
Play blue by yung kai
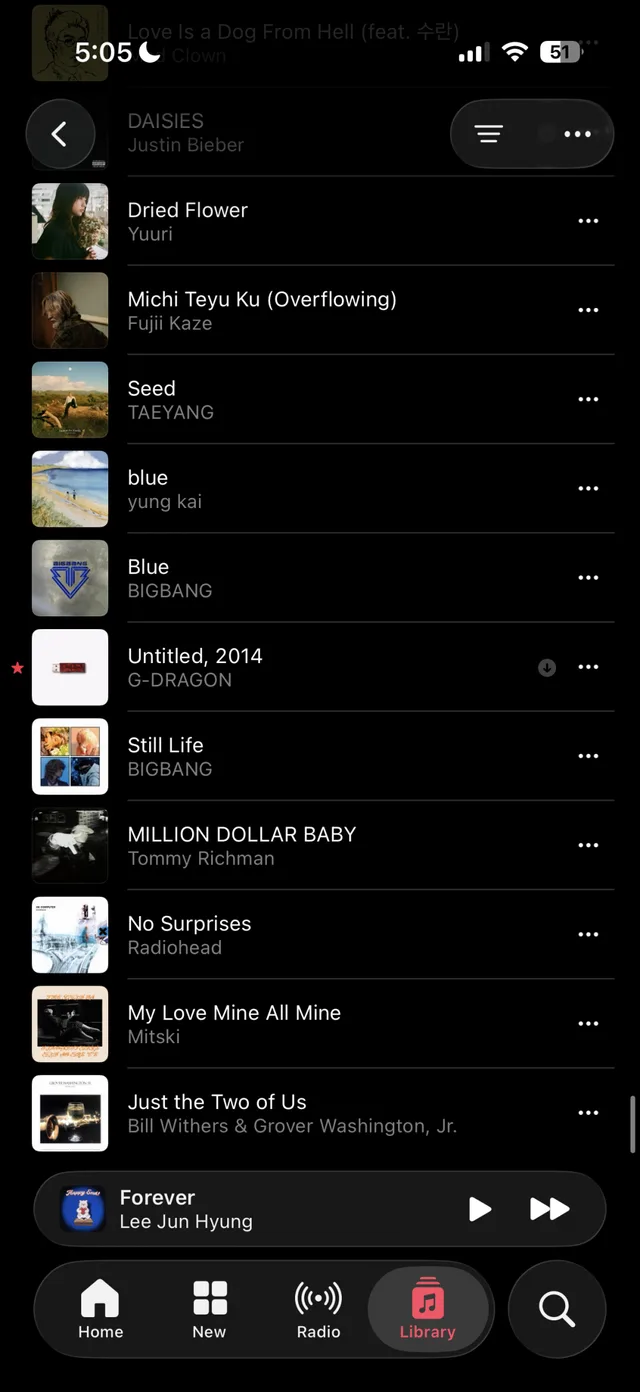coord(321,489)
